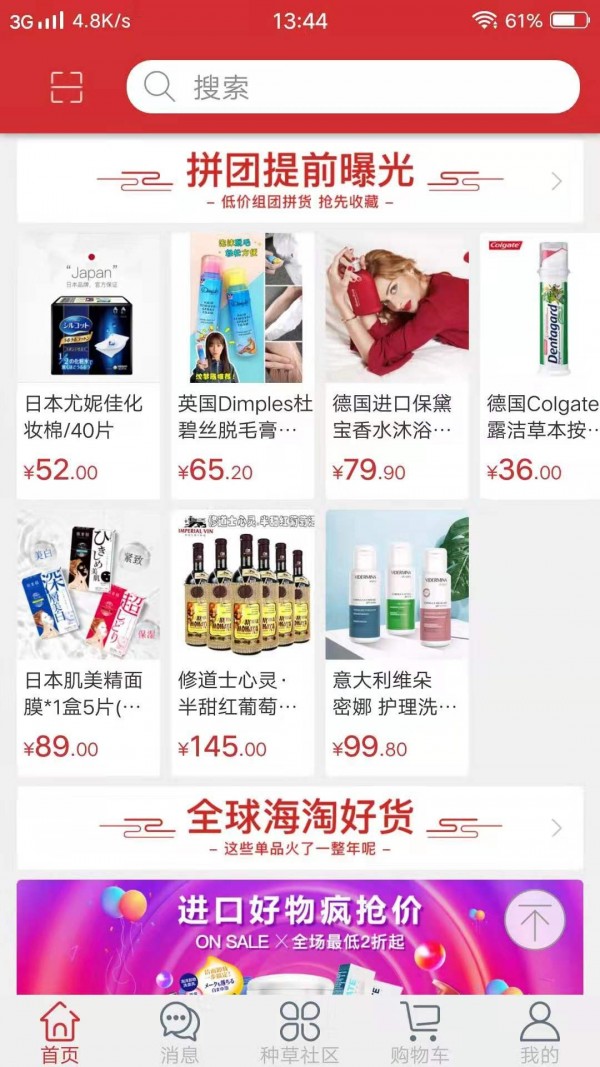Open 日本尤妮佳化妆棉 product card
Viewport: 600px width, 1067px height.
(x=88, y=365)
